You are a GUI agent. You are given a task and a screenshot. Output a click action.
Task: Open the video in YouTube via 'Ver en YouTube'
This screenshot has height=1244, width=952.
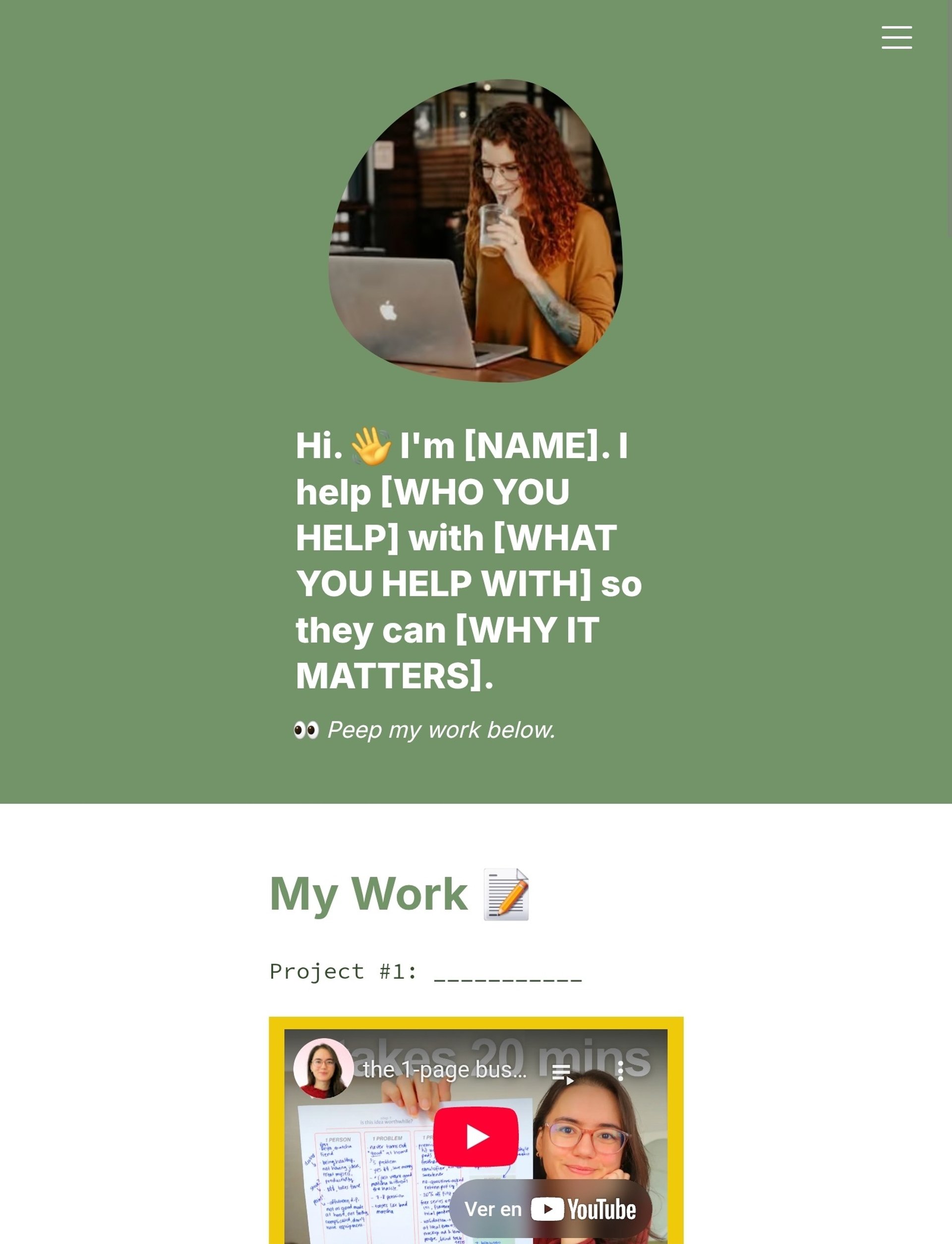click(550, 1209)
